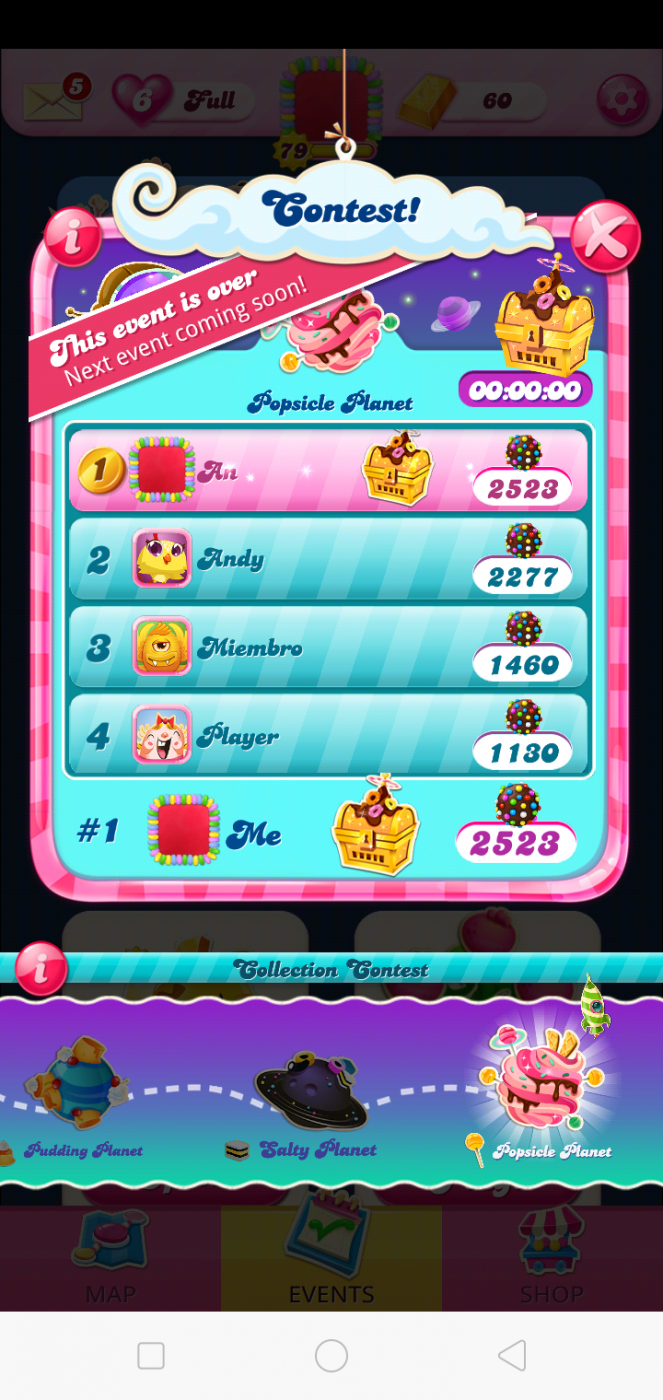663x1400 pixels.
Task: Select Miembro's leaderboard row
Action: (x=328, y=647)
